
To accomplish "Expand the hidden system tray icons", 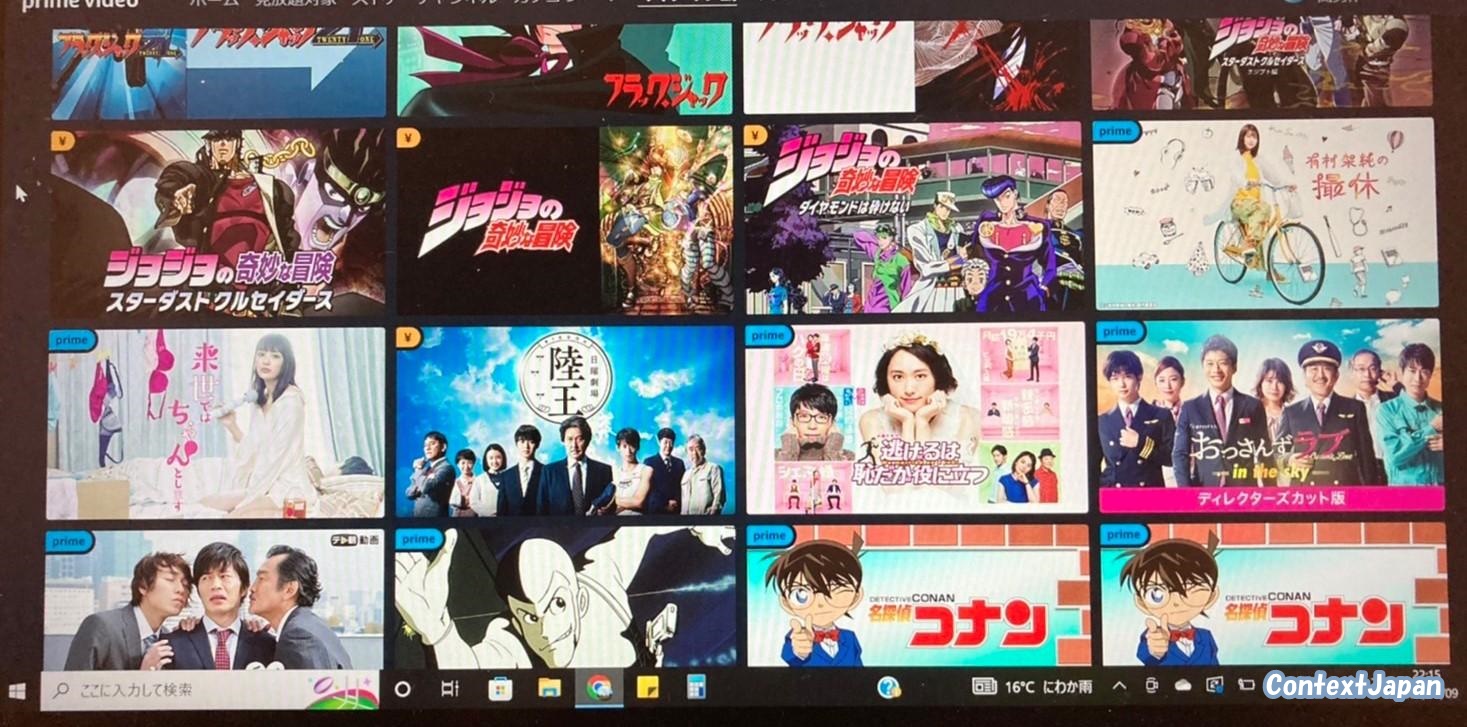I will coord(1119,686).
